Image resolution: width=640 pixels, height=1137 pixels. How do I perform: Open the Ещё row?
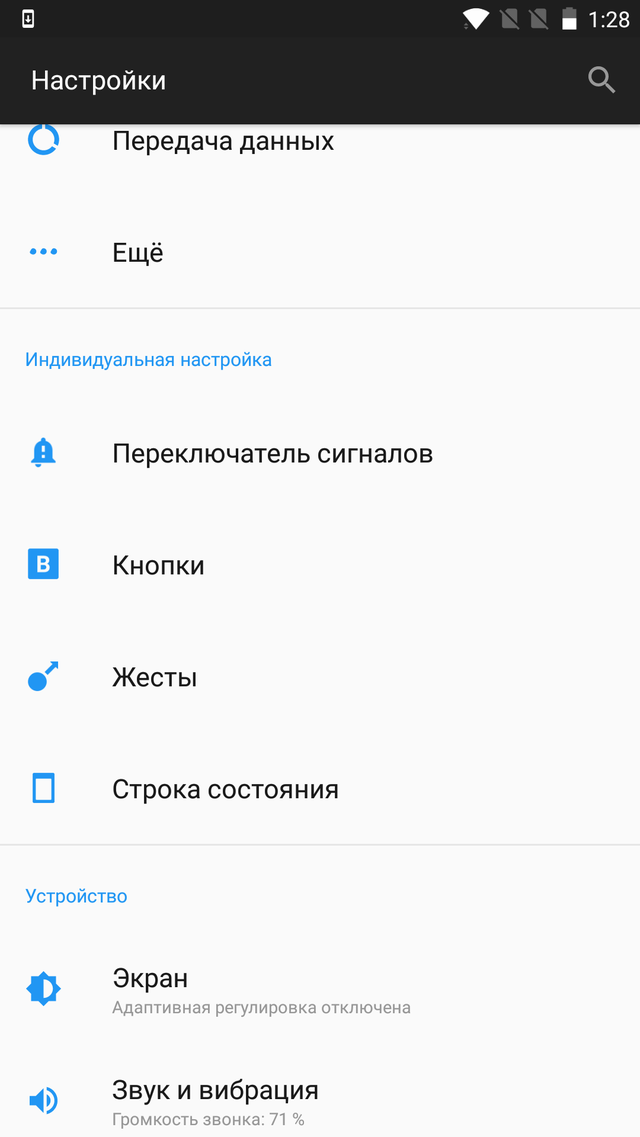[x=320, y=252]
